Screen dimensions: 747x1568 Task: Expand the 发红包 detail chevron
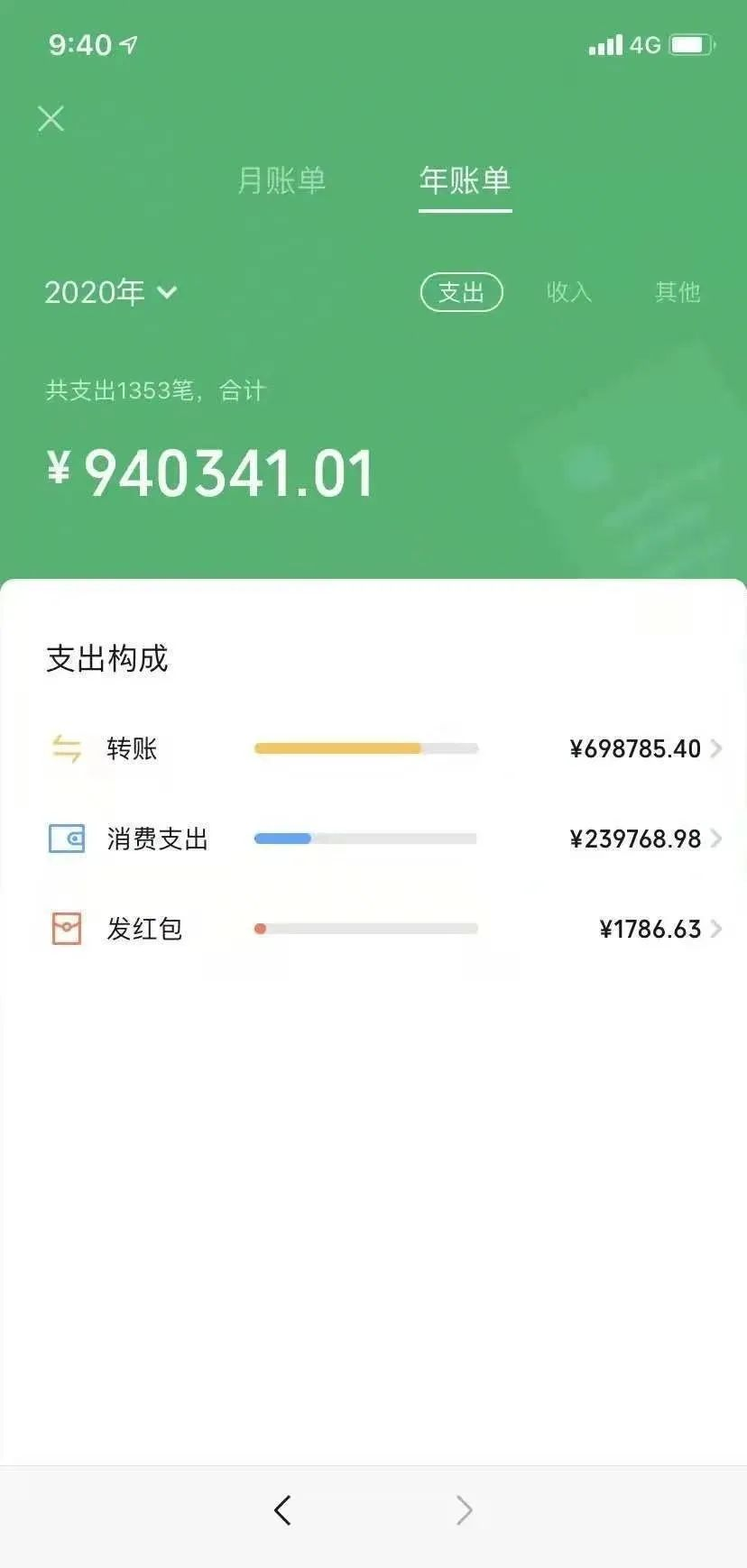coord(717,929)
